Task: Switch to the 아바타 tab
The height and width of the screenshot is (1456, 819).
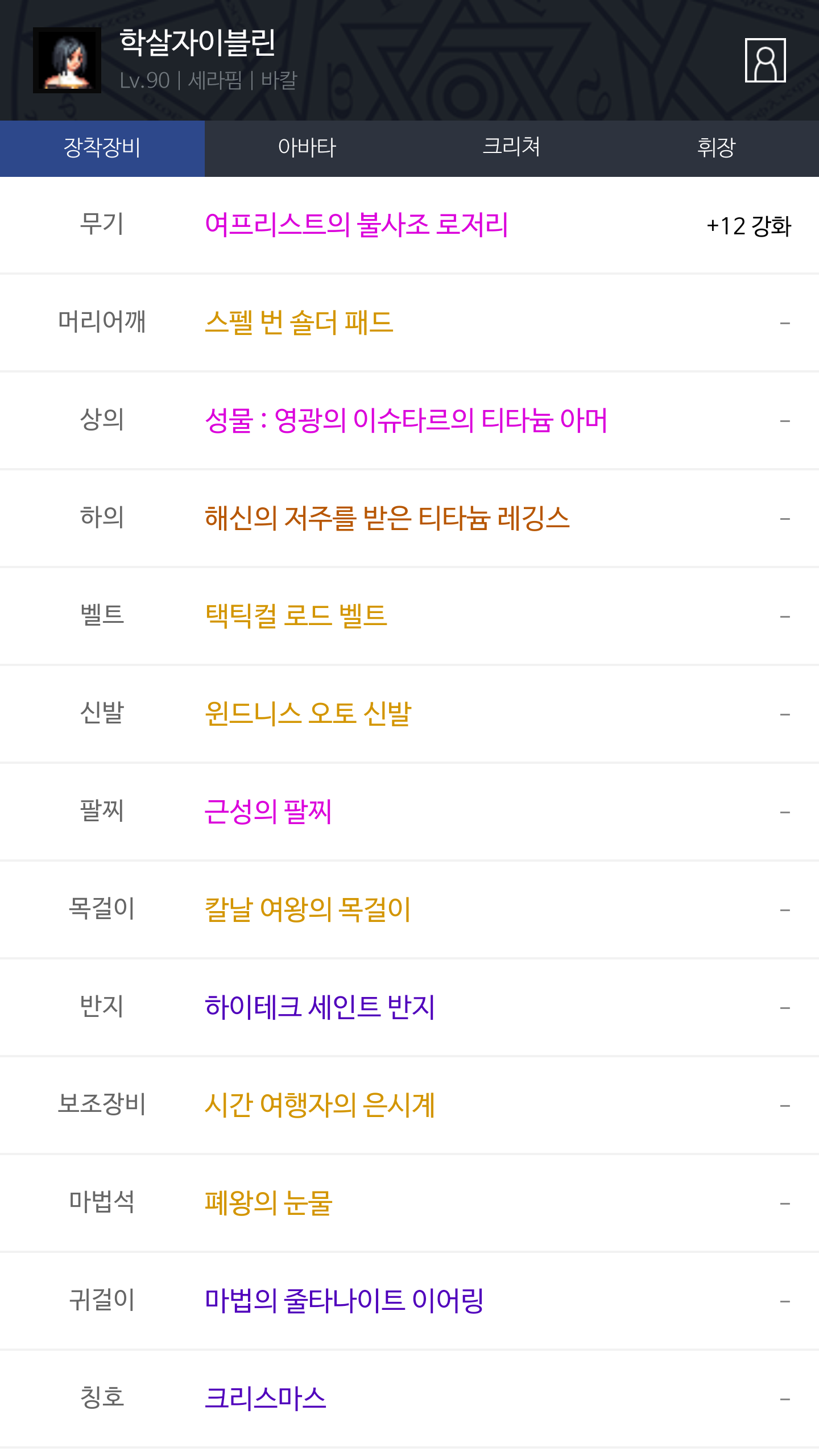Action: 307,148
